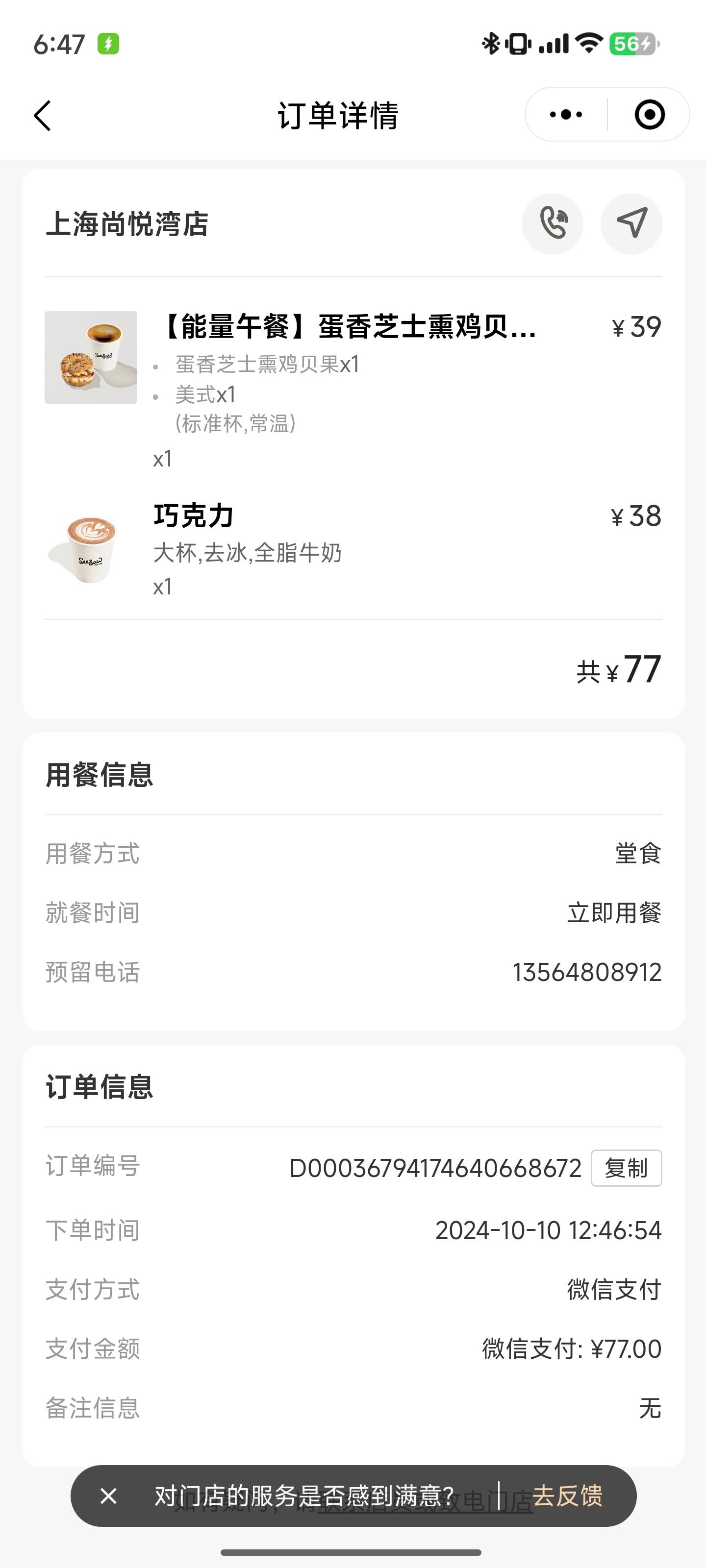Image resolution: width=706 pixels, height=1568 pixels.
Task: Navigate to 上海尚悦湾店 location
Action: [x=631, y=224]
